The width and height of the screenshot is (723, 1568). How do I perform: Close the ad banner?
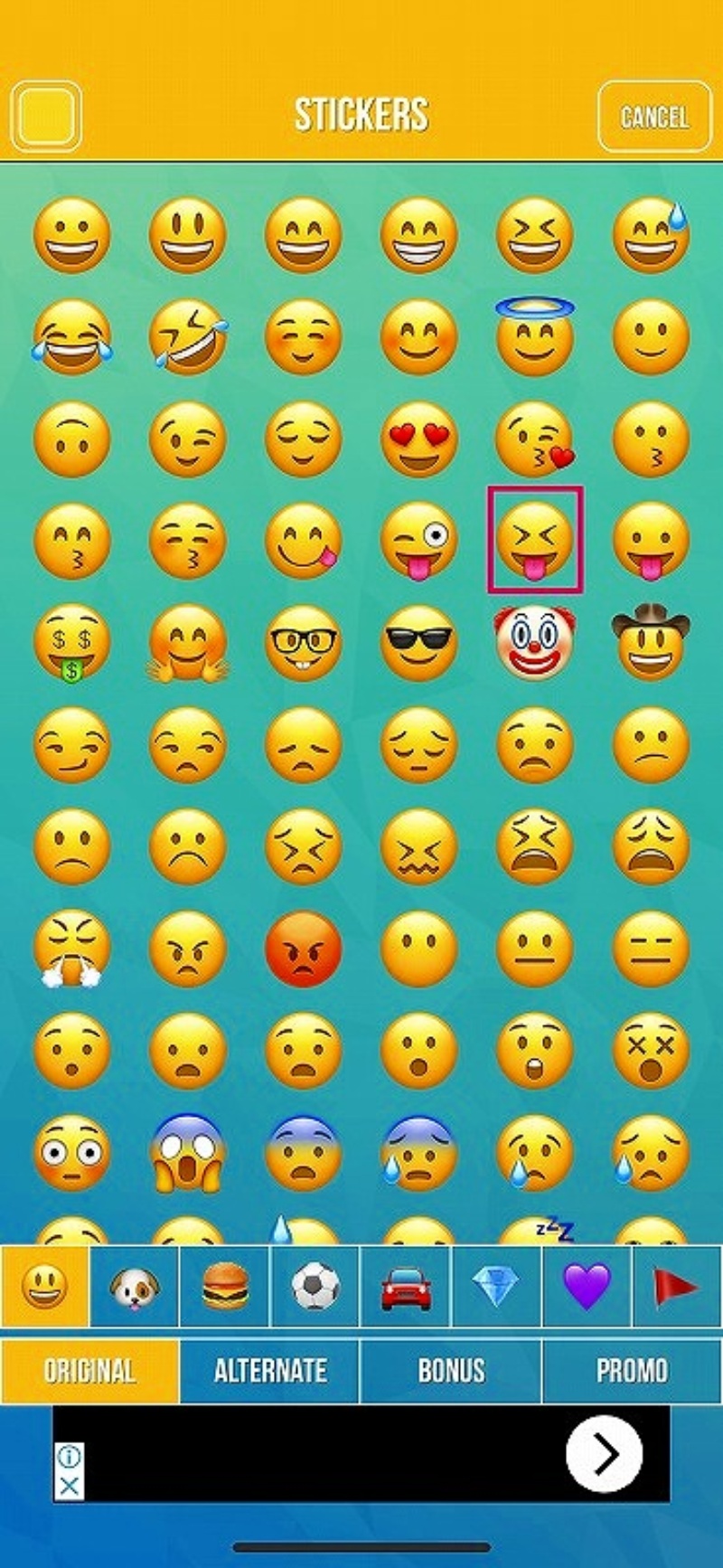[70, 1485]
